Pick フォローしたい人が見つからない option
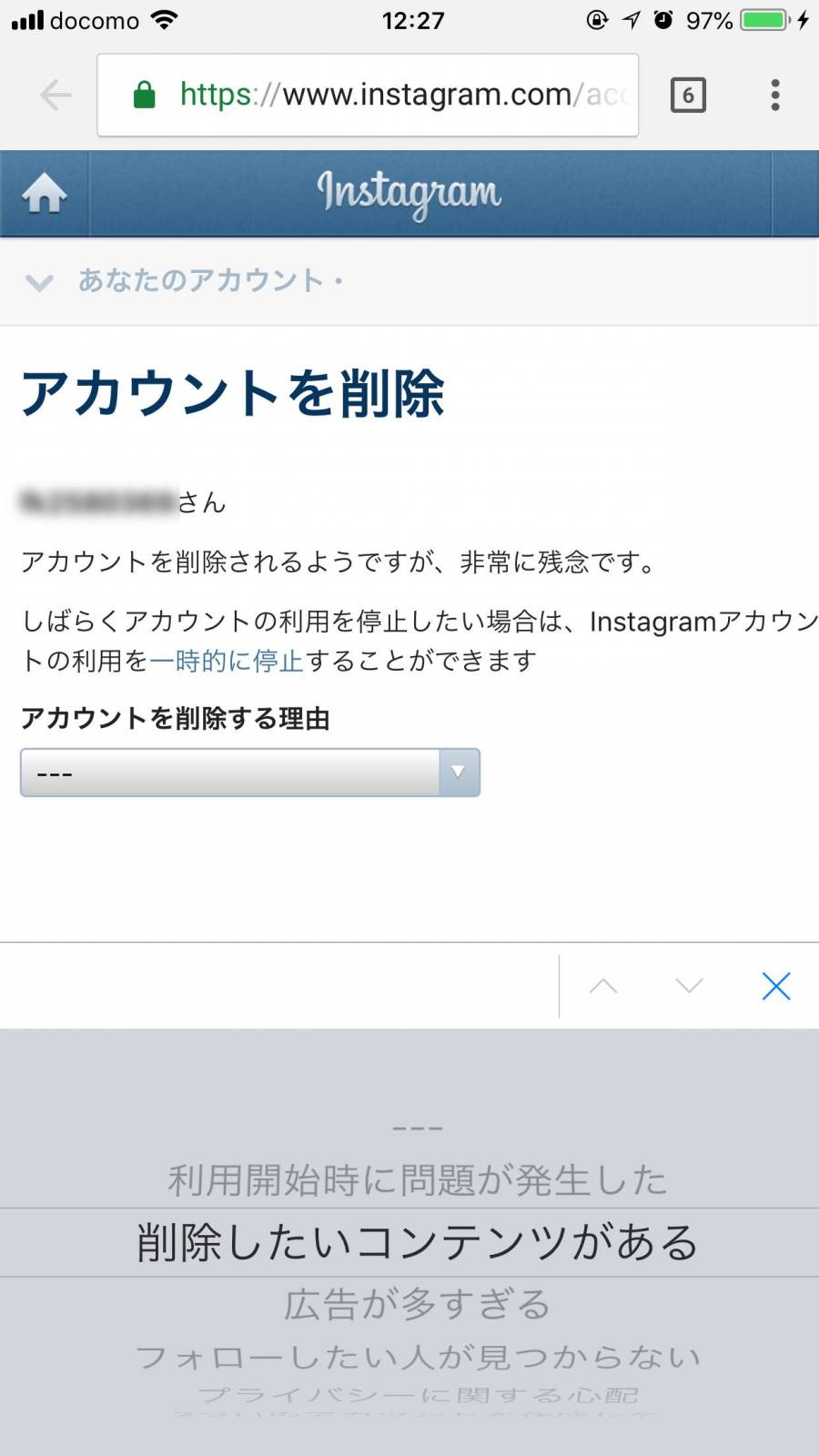The width and height of the screenshot is (819, 1456). pos(418,1357)
